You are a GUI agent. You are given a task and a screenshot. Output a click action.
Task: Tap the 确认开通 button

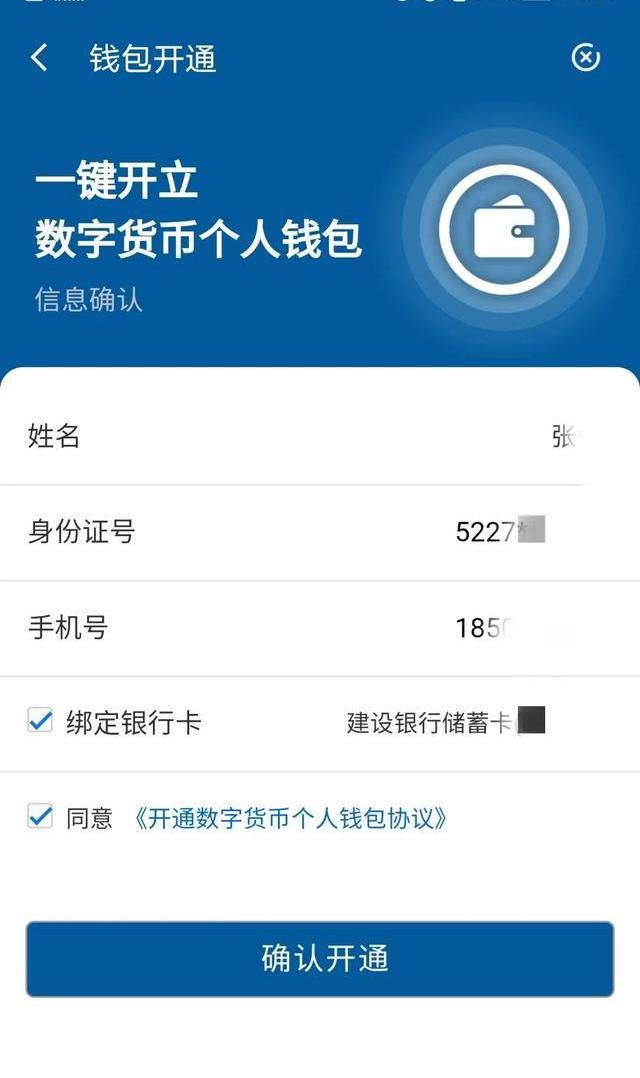click(320, 958)
